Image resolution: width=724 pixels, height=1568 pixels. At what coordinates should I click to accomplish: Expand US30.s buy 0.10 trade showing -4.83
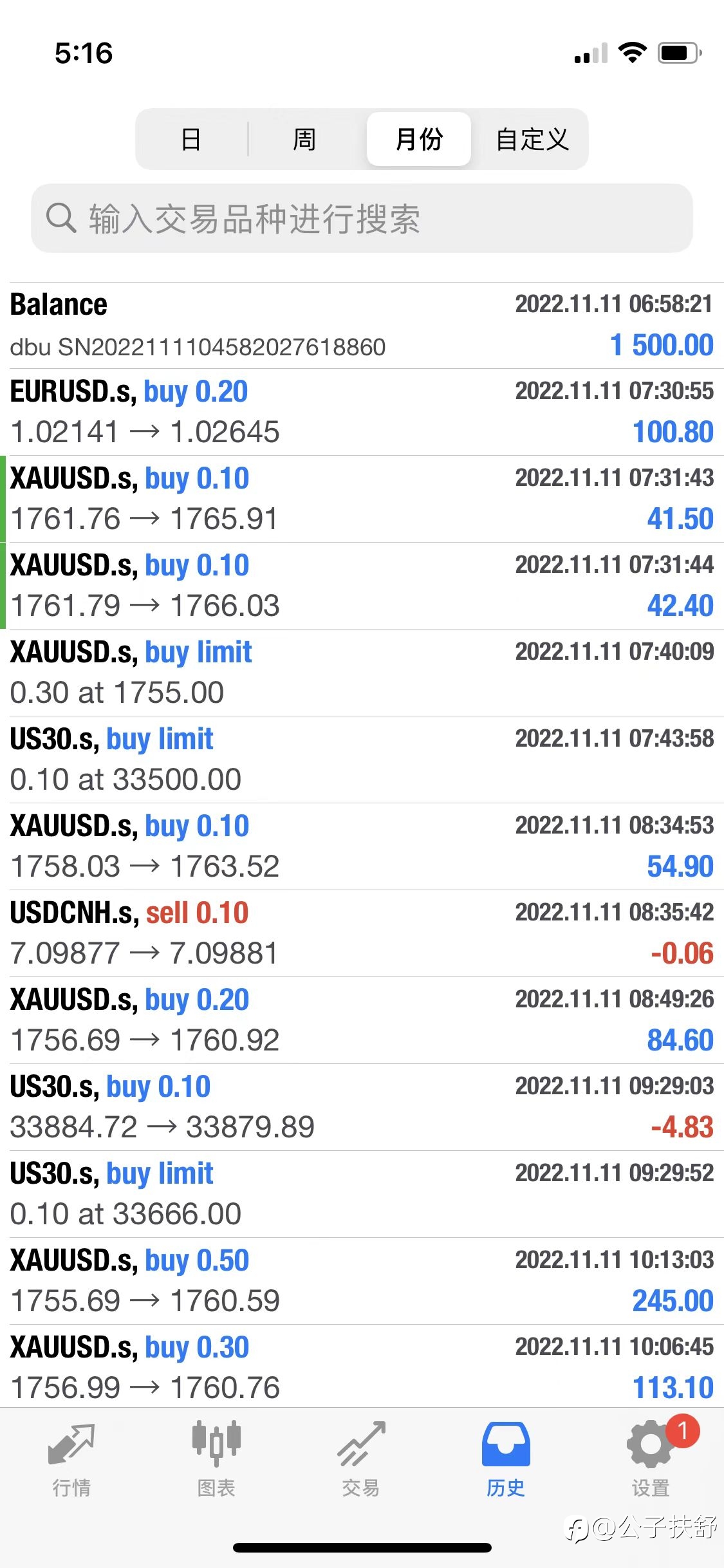(362, 1107)
